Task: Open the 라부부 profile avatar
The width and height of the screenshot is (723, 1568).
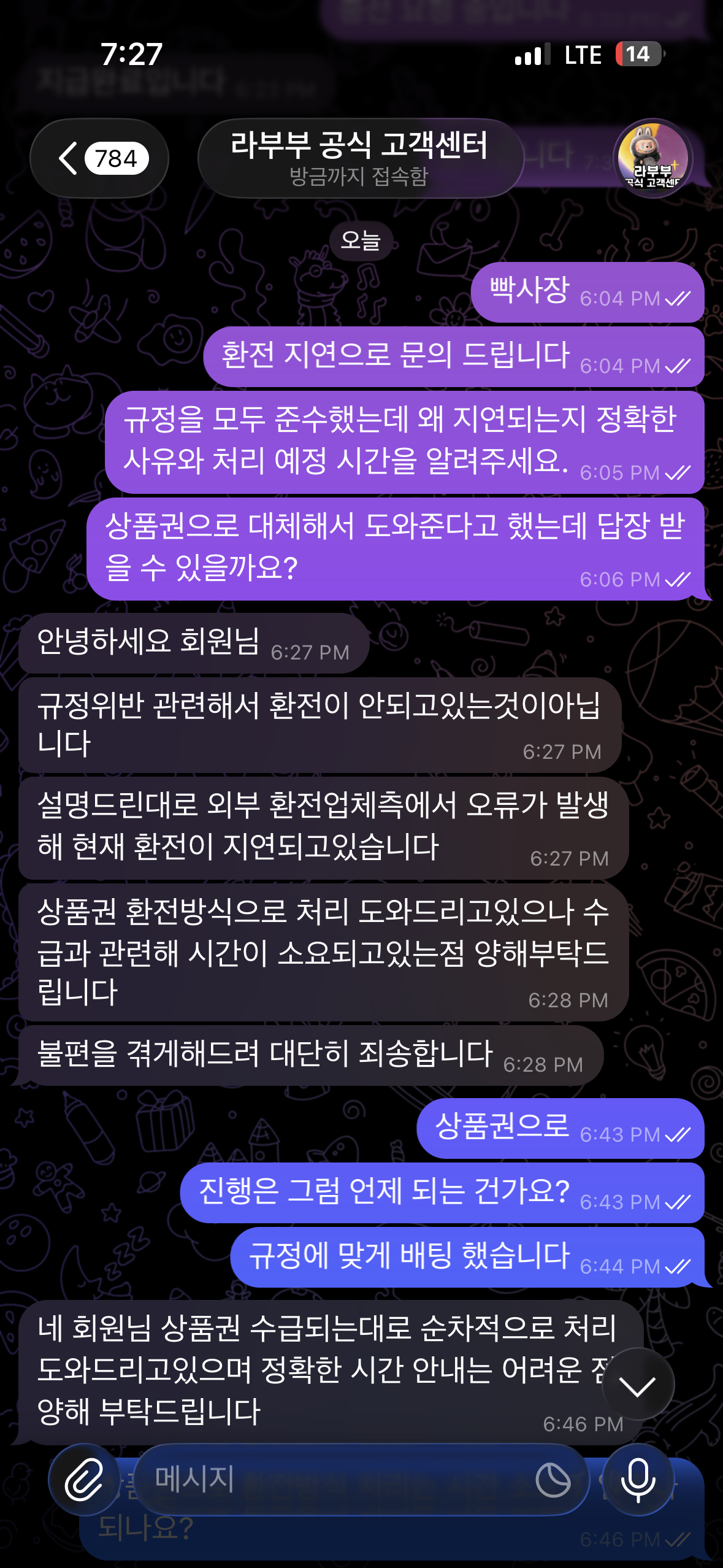Action: point(652,158)
